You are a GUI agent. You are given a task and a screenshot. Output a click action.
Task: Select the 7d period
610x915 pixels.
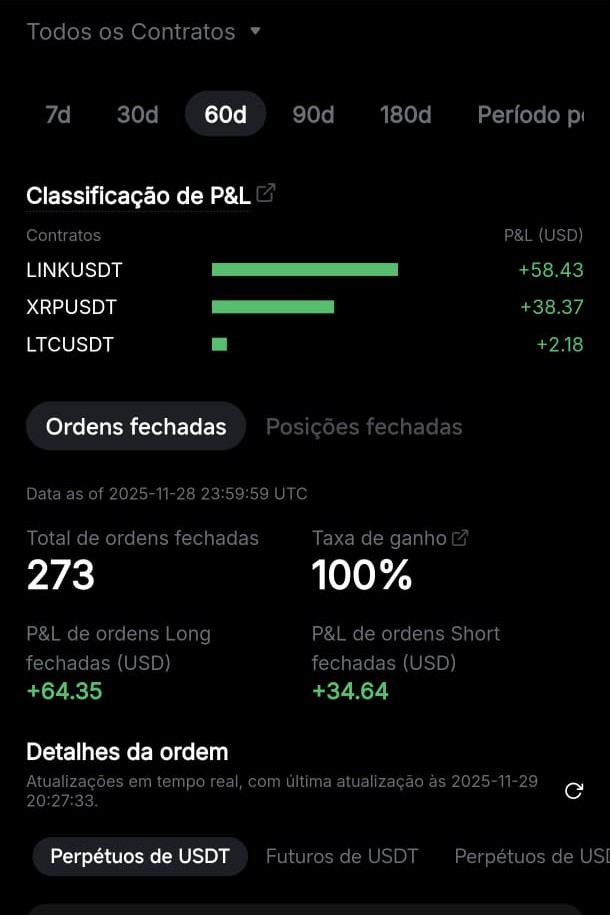pyautogui.click(x=58, y=115)
